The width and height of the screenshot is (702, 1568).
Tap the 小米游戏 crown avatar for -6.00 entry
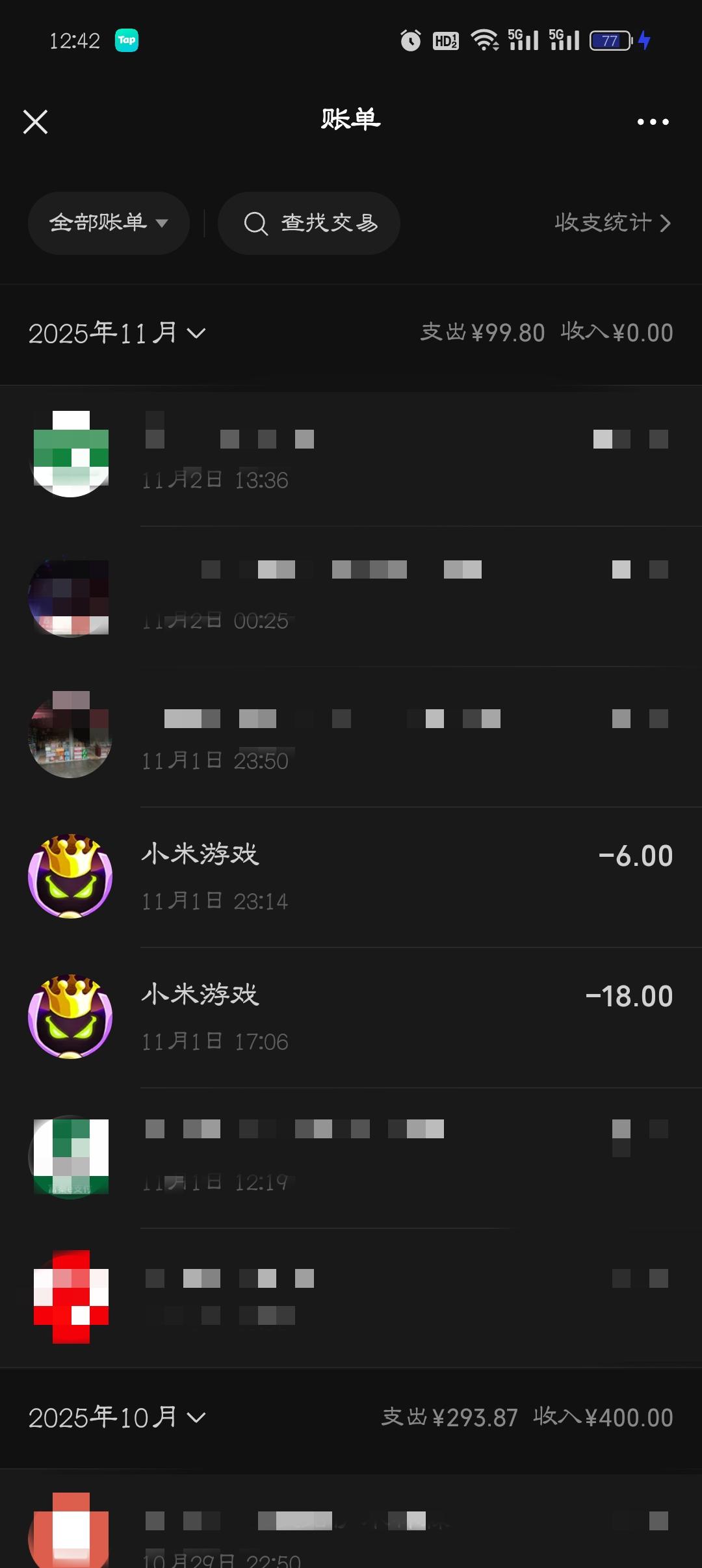click(71, 876)
